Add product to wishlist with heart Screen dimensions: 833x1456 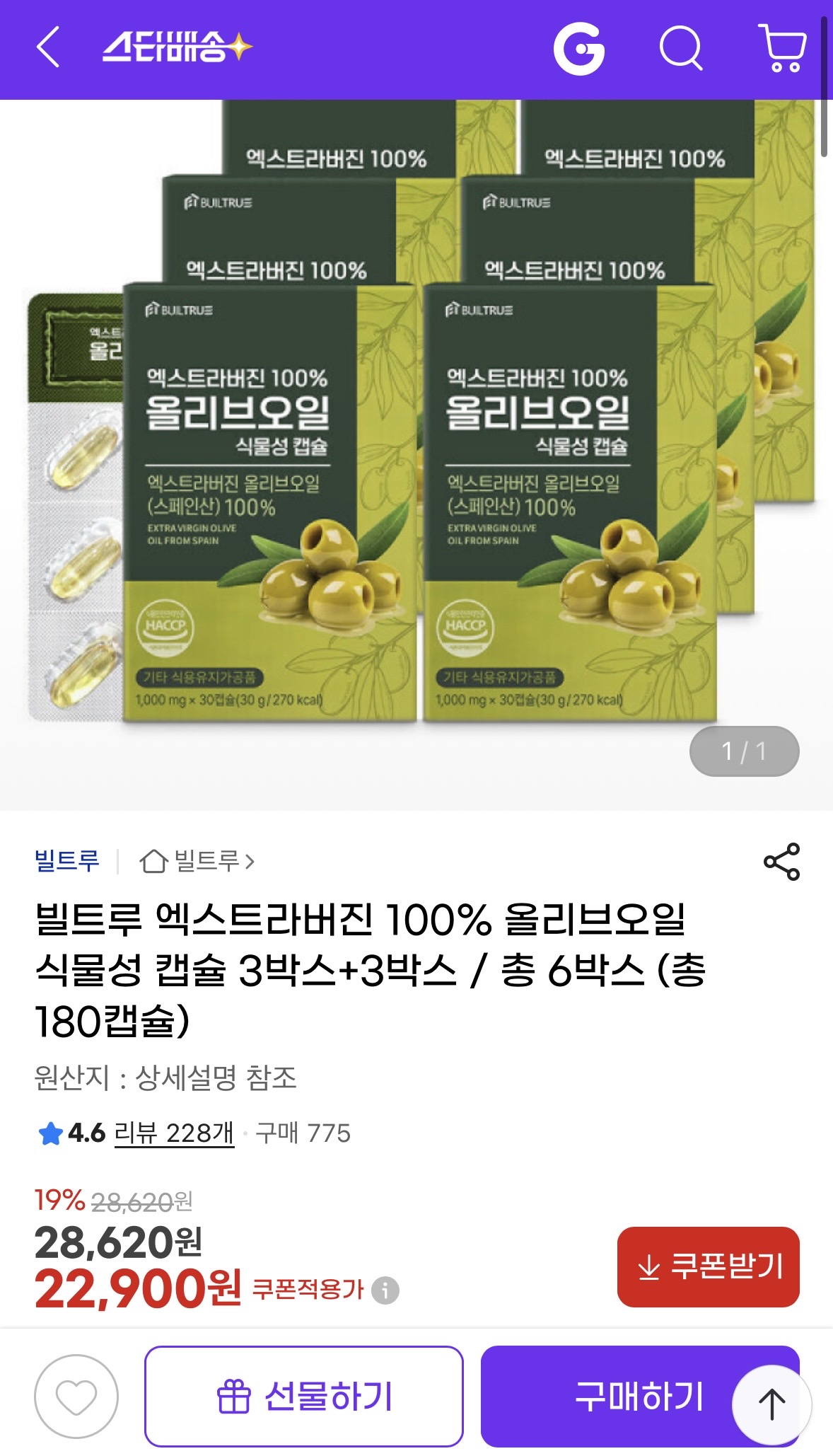[x=76, y=1396]
